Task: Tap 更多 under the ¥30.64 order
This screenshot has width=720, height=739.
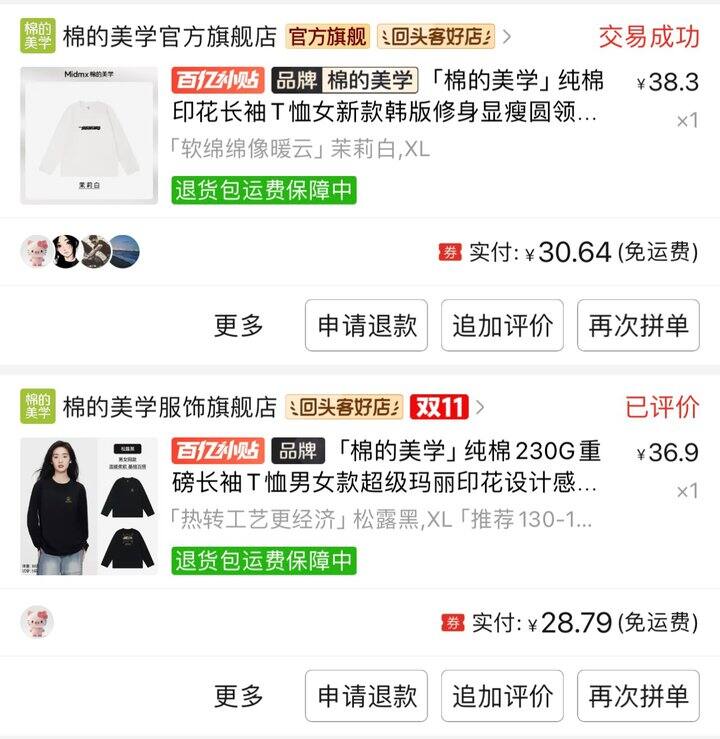Action: point(239,326)
